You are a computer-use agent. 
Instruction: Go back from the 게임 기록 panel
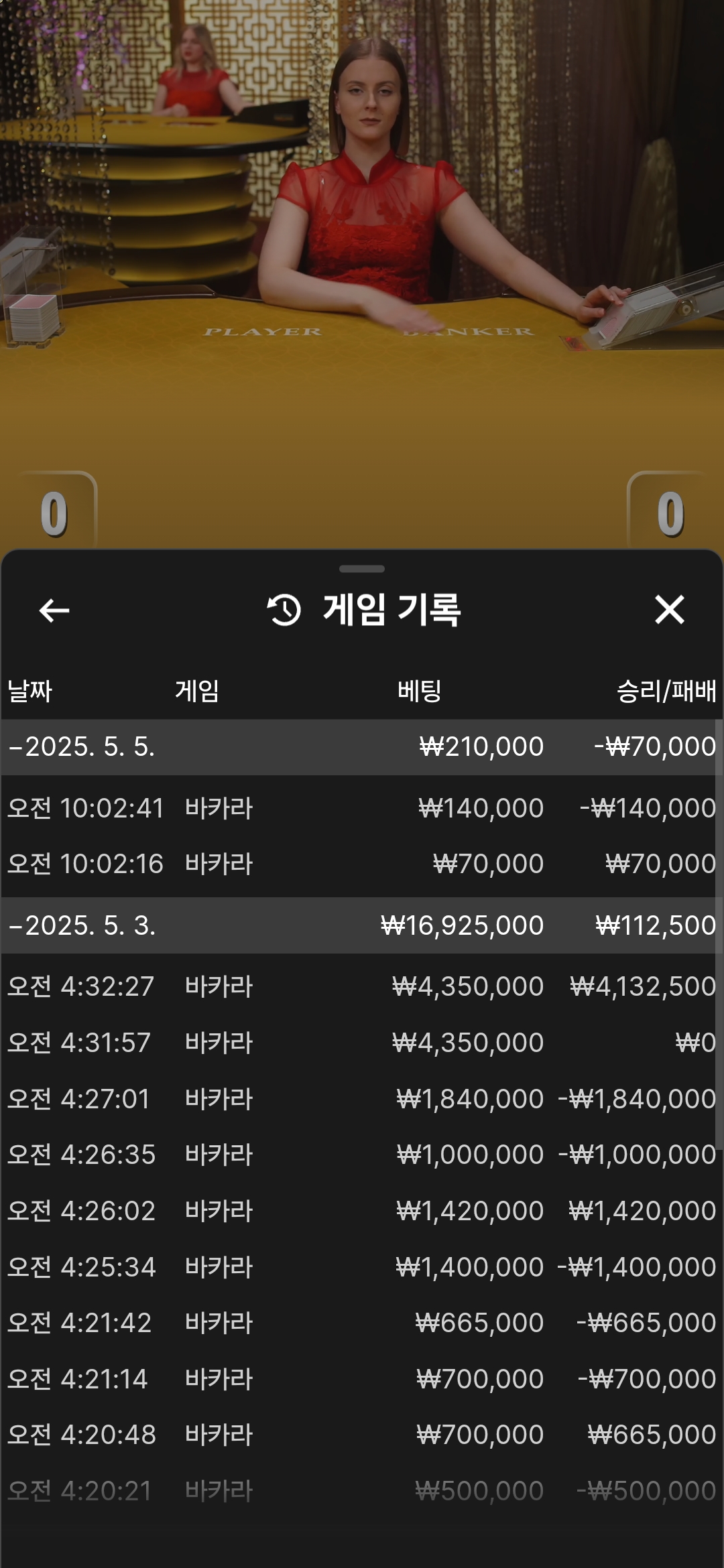[x=54, y=610]
